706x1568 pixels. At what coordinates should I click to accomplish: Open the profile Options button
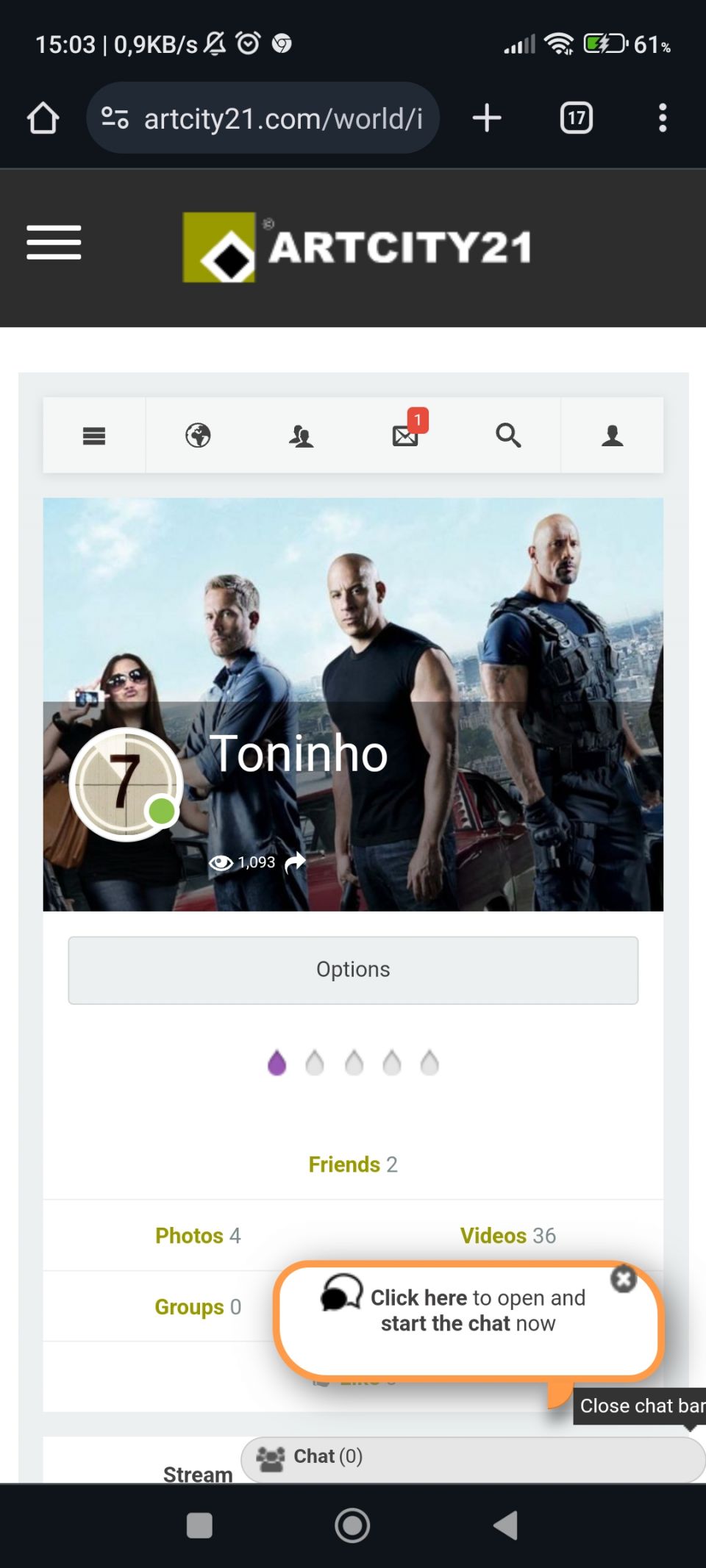(x=353, y=970)
